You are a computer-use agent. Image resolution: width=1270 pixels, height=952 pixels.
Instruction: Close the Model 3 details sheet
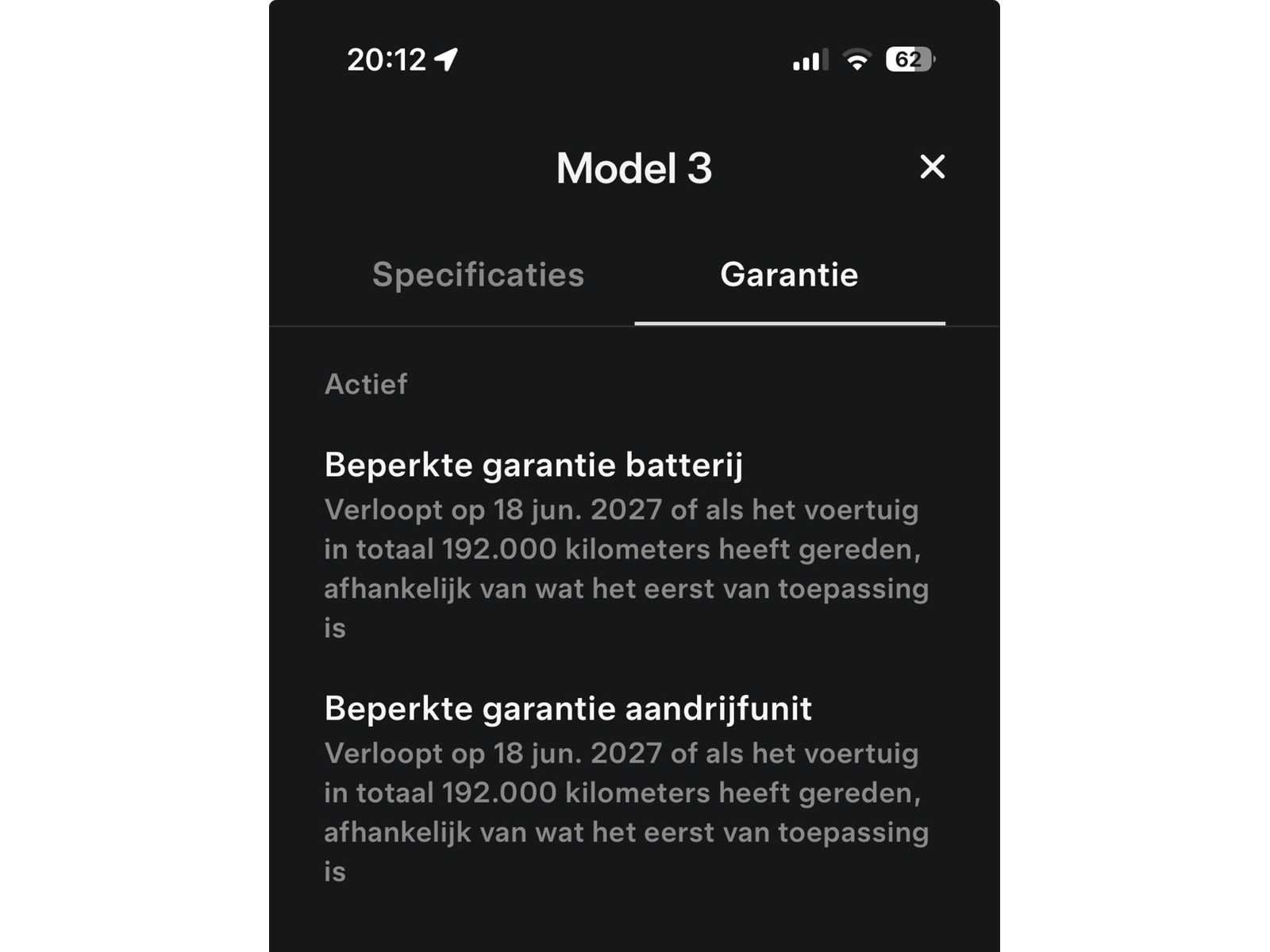pos(932,167)
